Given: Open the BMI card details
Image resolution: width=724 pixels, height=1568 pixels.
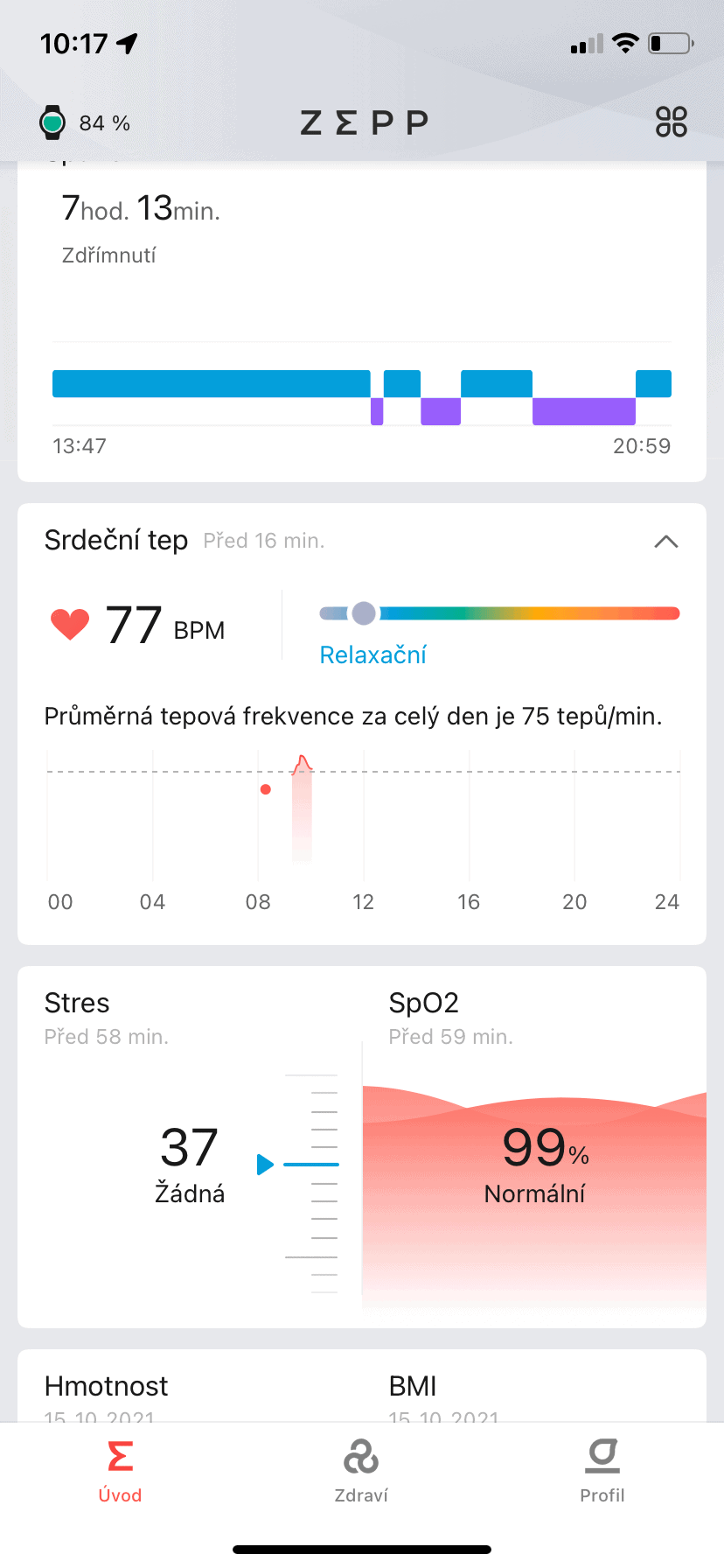Looking at the screenshot, I should pyautogui.click(x=414, y=1386).
